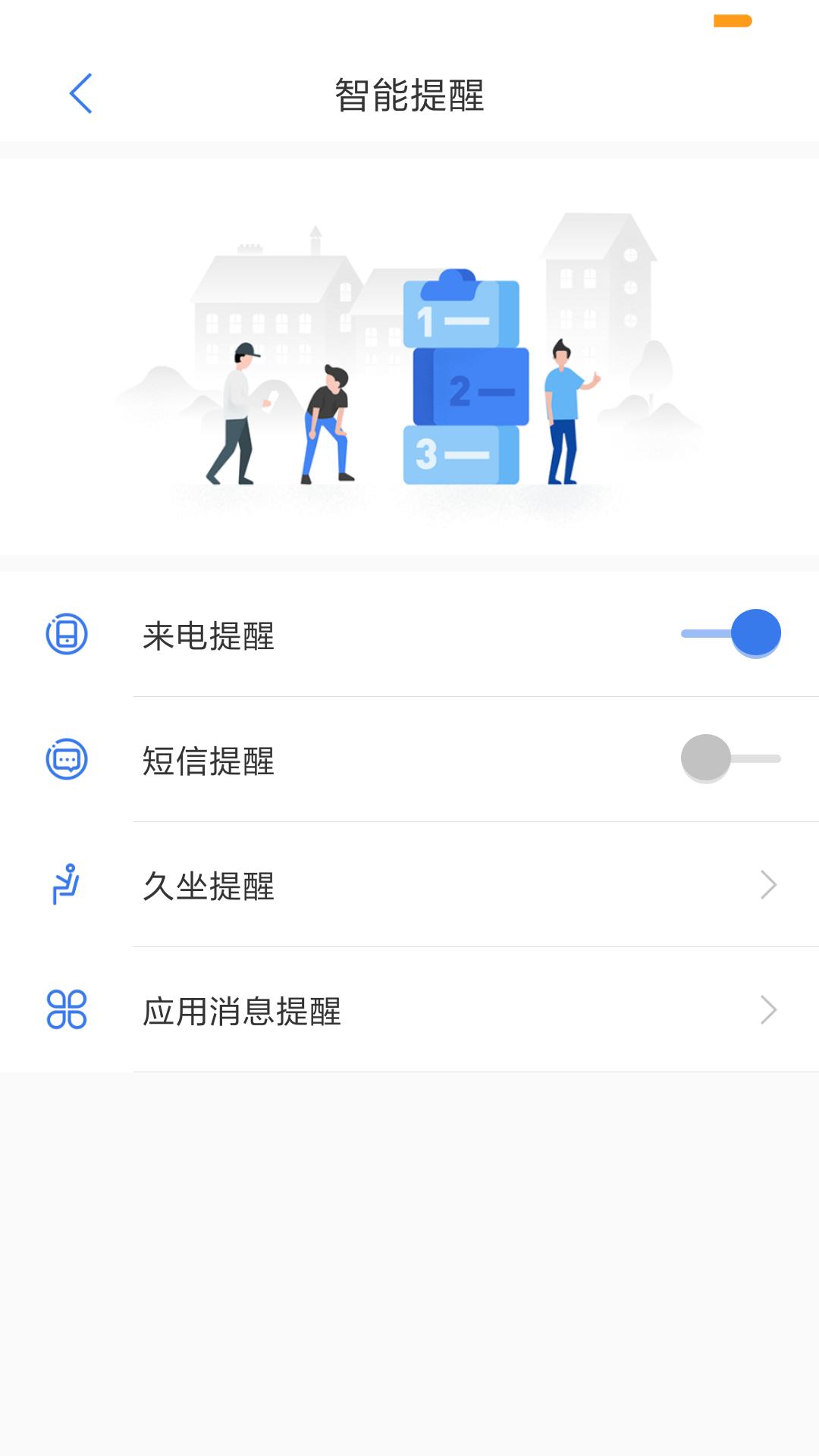Screen dimensions: 819x1456
Task: Select the 智能提醒 page title
Action: point(409,93)
